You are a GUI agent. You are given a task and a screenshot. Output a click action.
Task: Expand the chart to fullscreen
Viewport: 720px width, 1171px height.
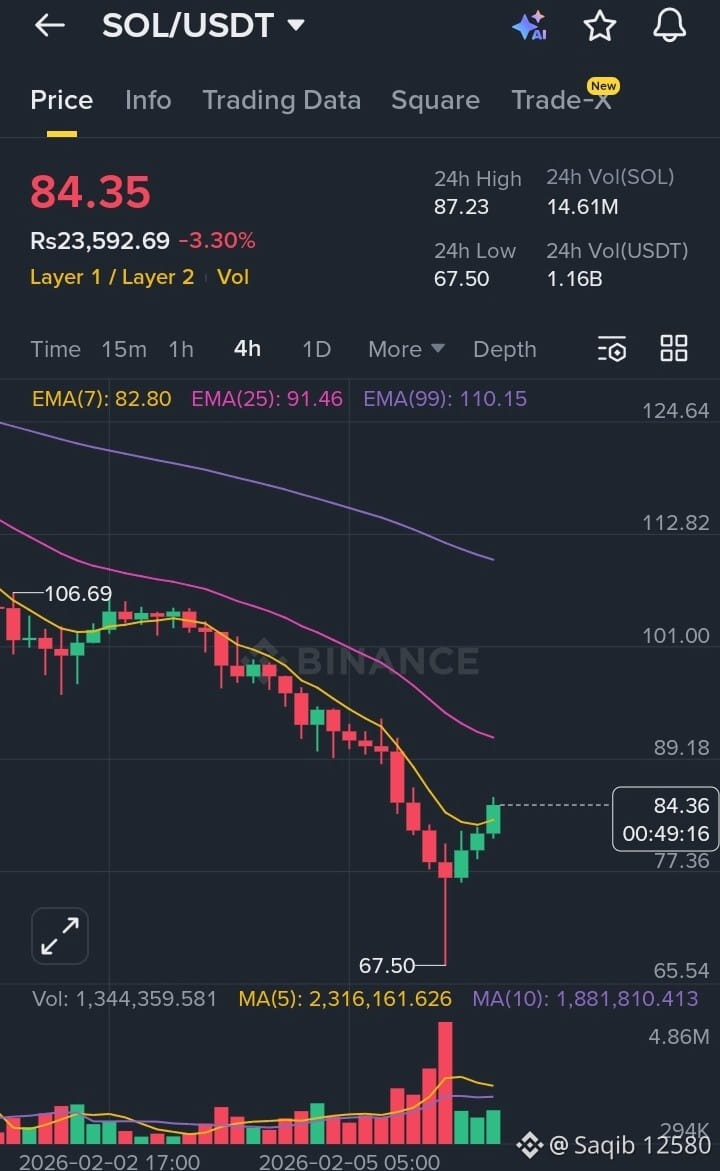click(x=60, y=936)
